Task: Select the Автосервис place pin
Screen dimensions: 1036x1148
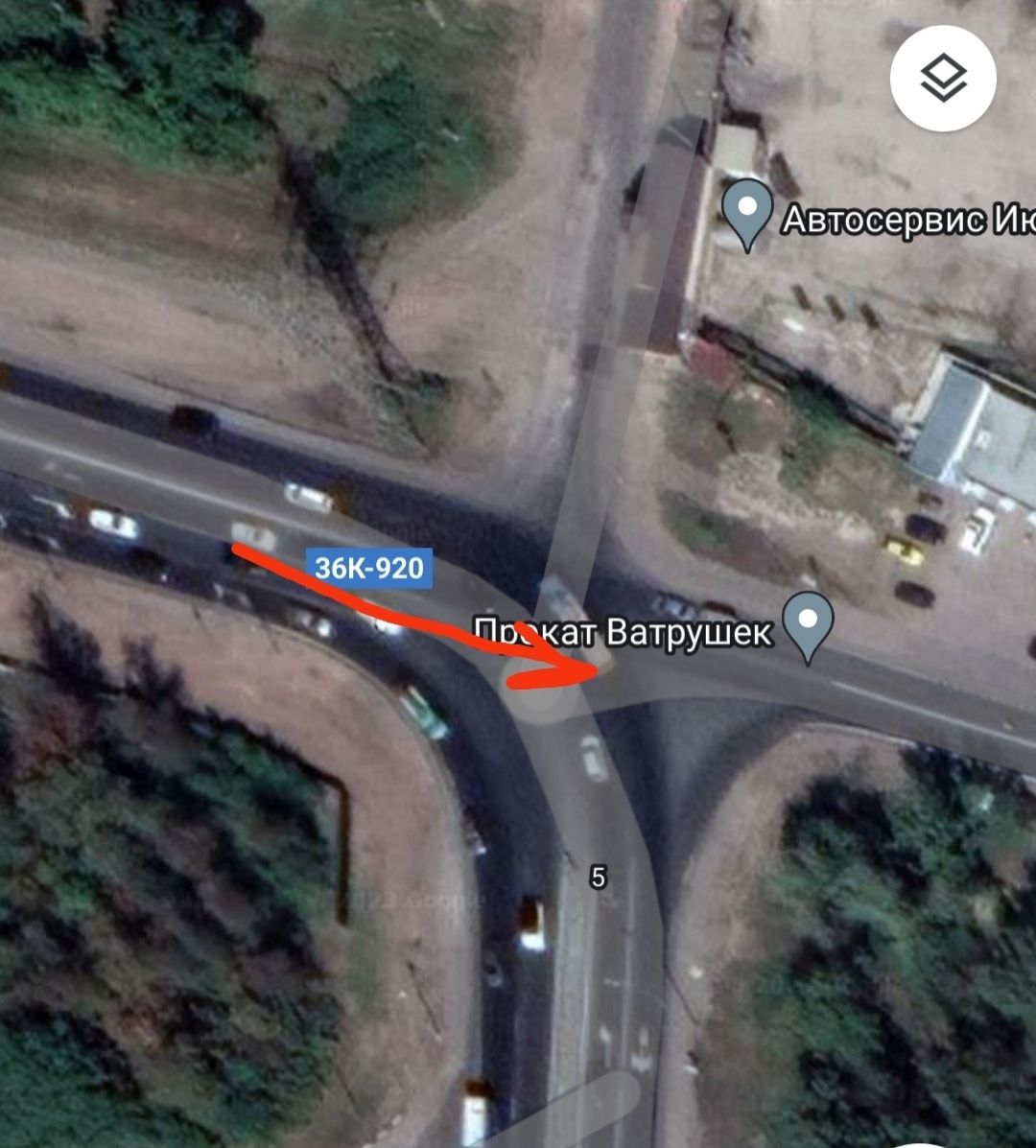Action: pyautogui.click(x=747, y=214)
